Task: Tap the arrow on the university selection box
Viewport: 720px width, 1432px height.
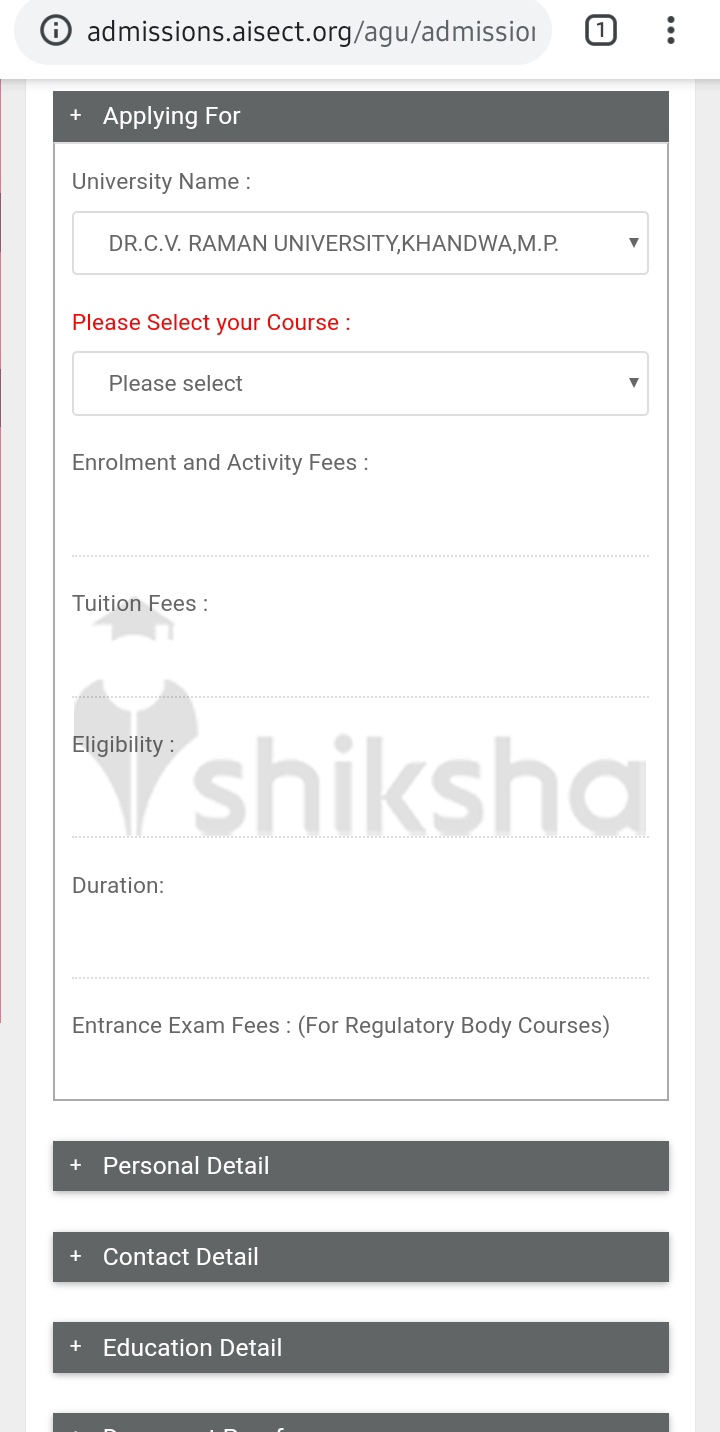Action: pyautogui.click(x=634, y=241)
